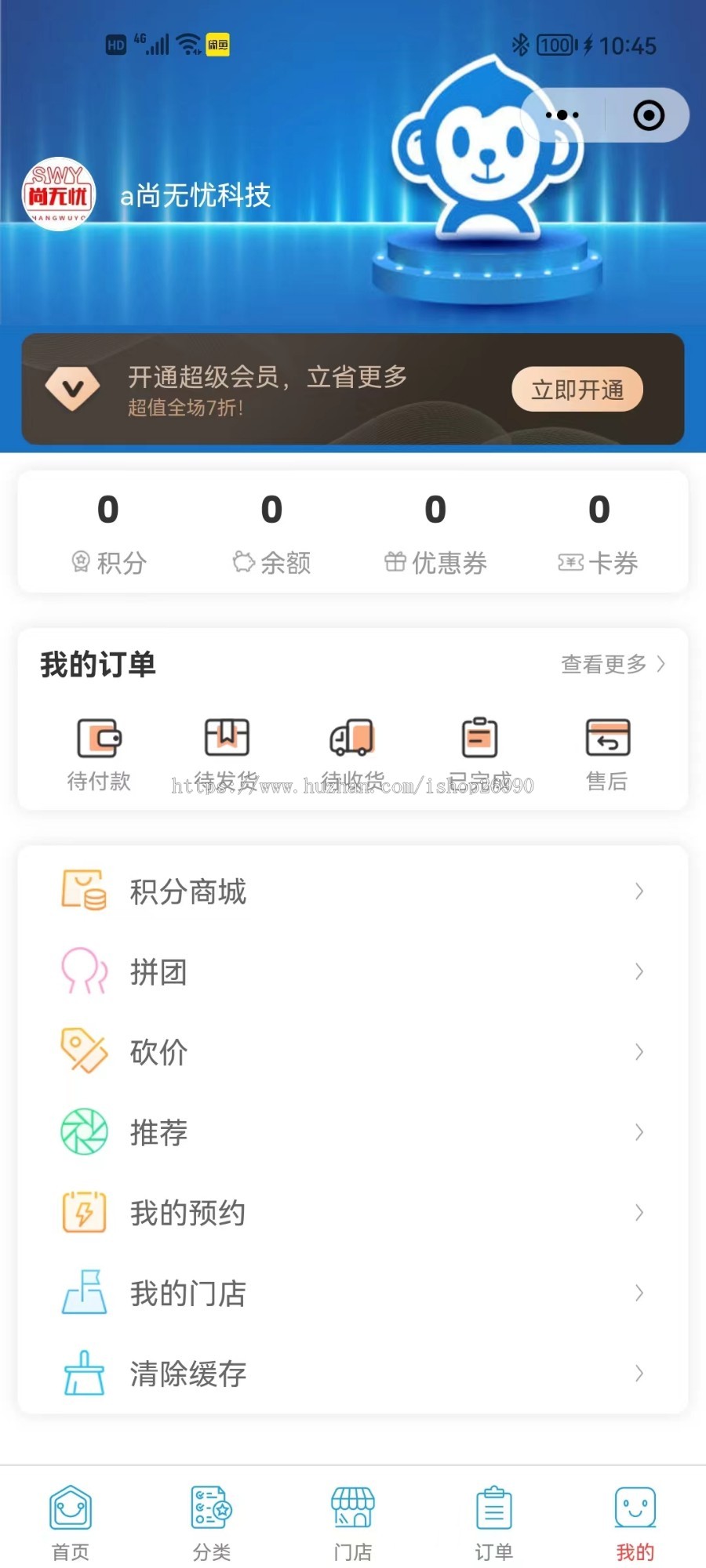706x1568 pixels.
Task: Open the 积分商城 points mall
Action: (x=353, y=891)
